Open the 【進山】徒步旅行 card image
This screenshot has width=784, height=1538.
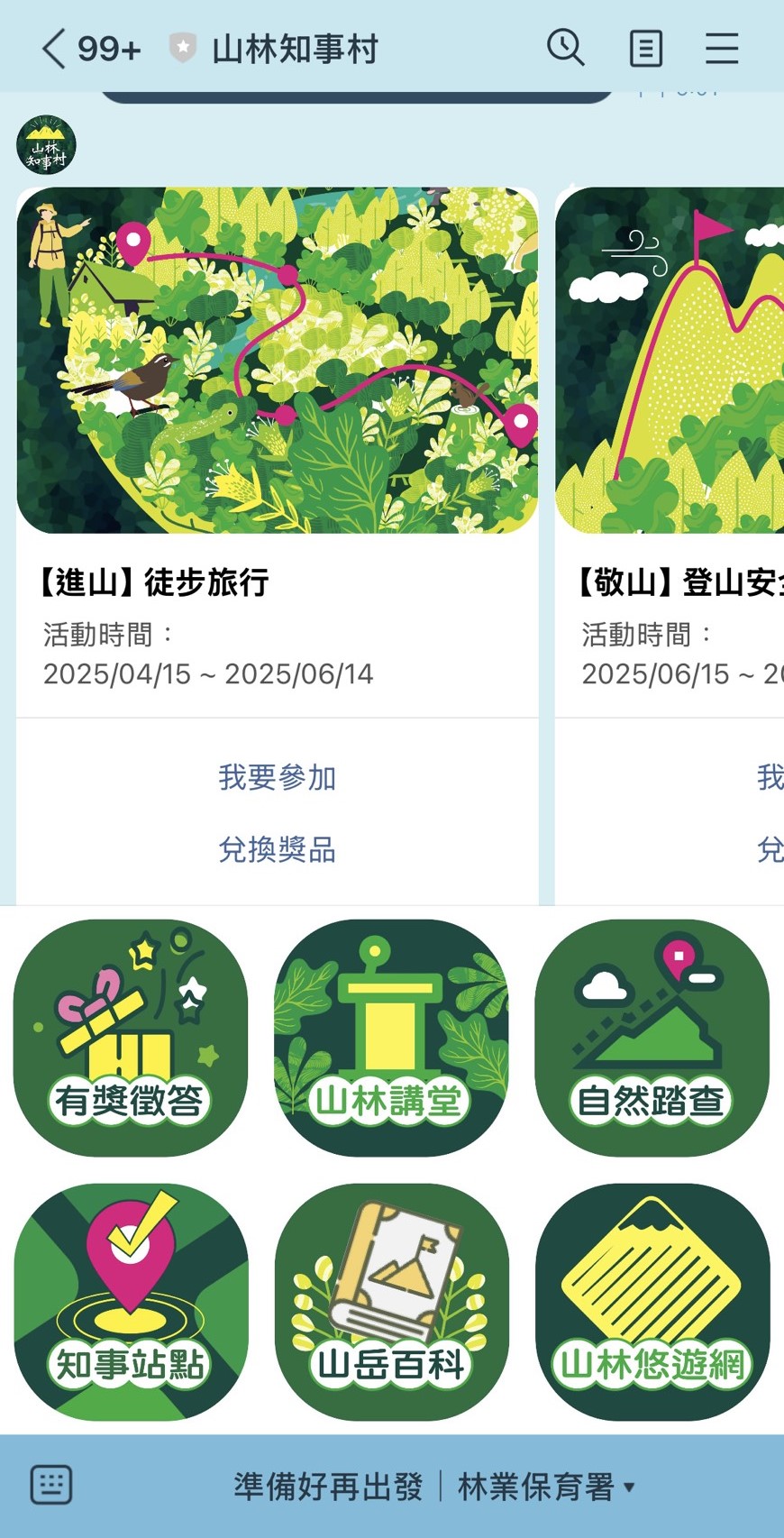[x=277, y=360]
